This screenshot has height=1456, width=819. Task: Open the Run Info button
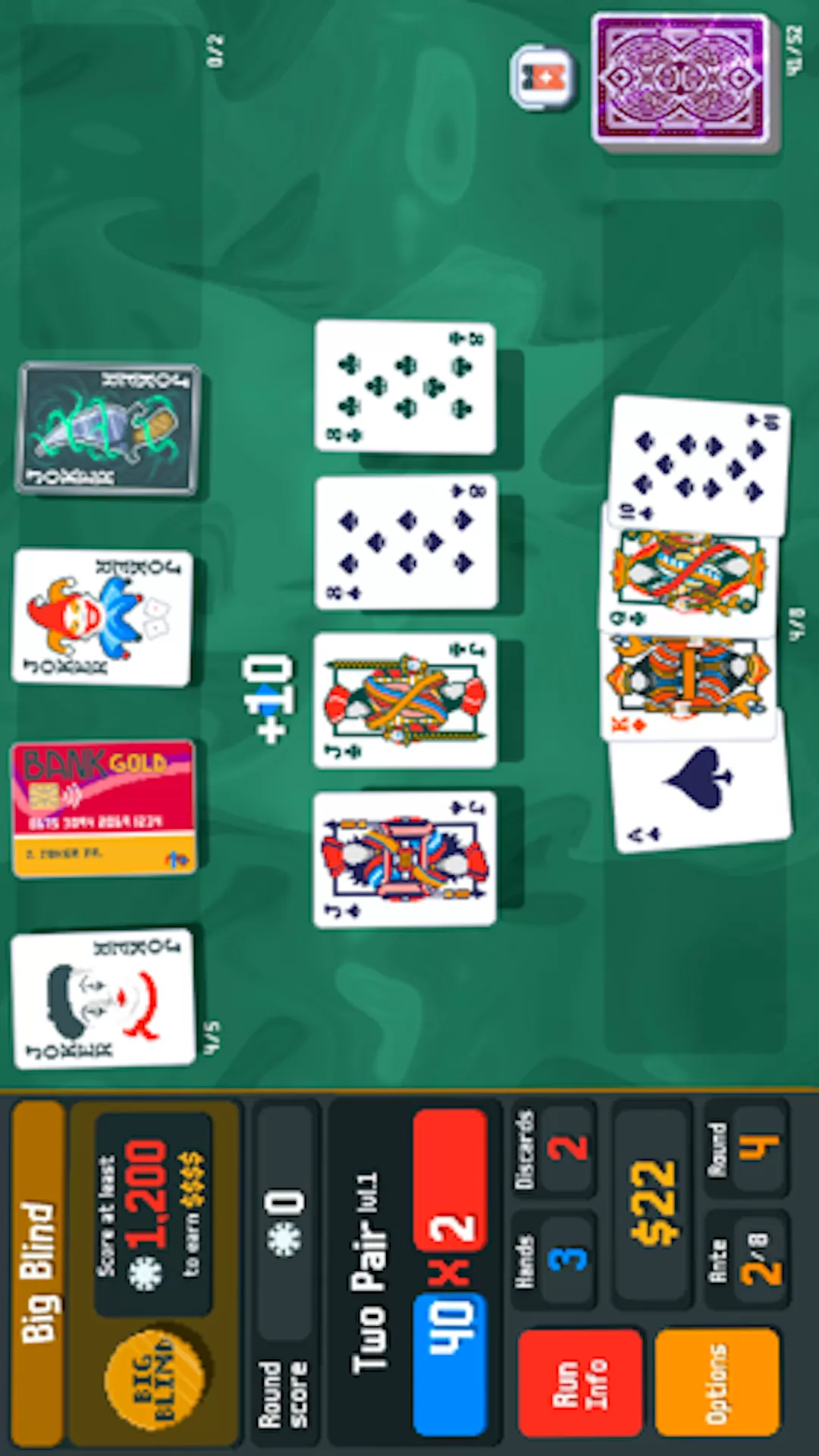pos(580,1382)
